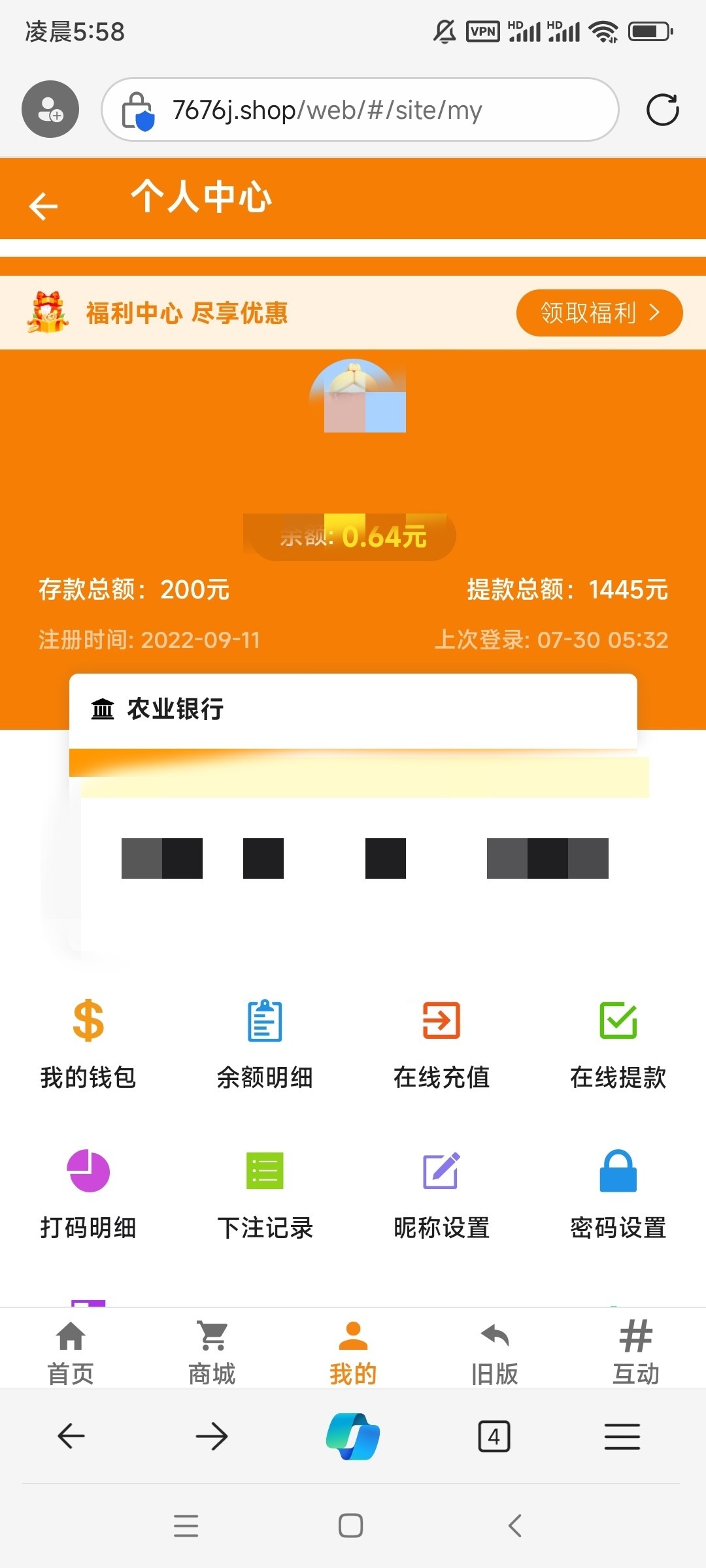706x1568 pixels.
Task: Go back from 个人中心 page
Action: [44, 206]
